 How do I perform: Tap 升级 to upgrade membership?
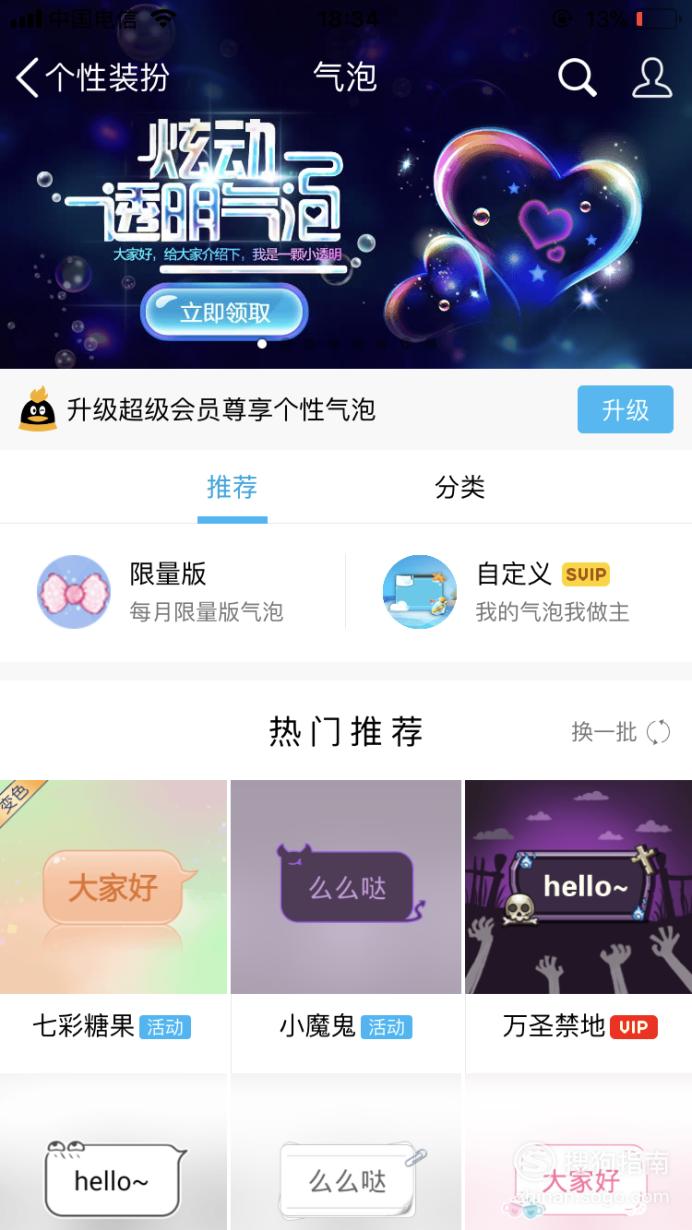click(625, 409)
